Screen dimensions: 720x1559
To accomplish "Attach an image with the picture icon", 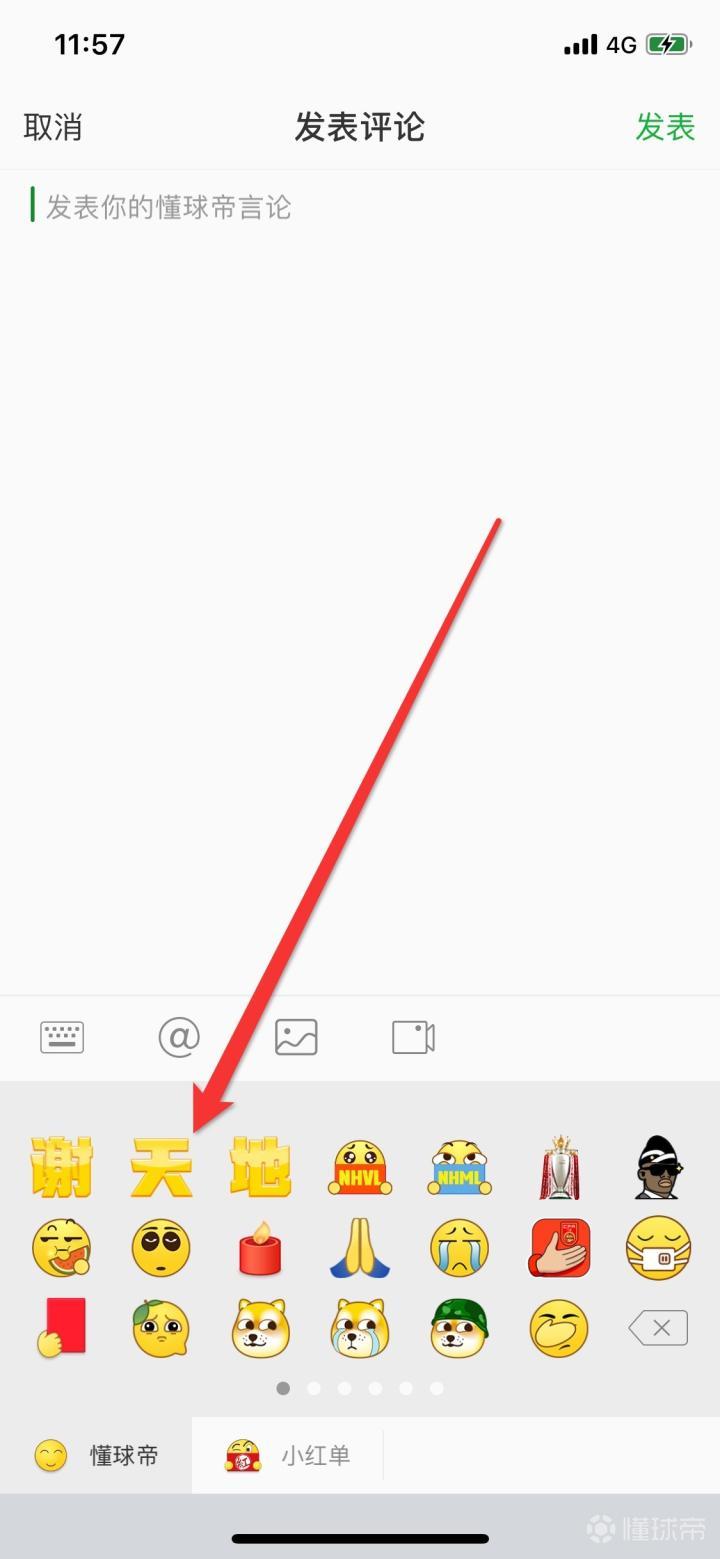I will point(296,1037).
